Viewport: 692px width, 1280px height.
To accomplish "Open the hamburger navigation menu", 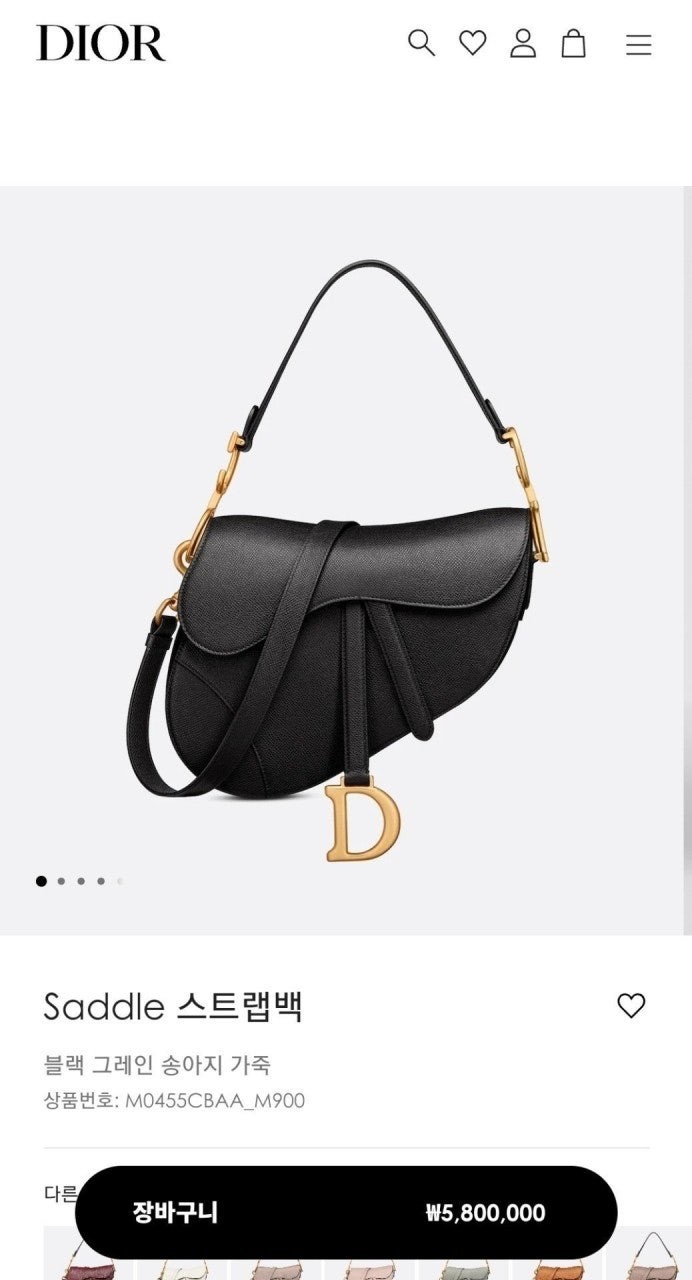I will tap(639, 45).
